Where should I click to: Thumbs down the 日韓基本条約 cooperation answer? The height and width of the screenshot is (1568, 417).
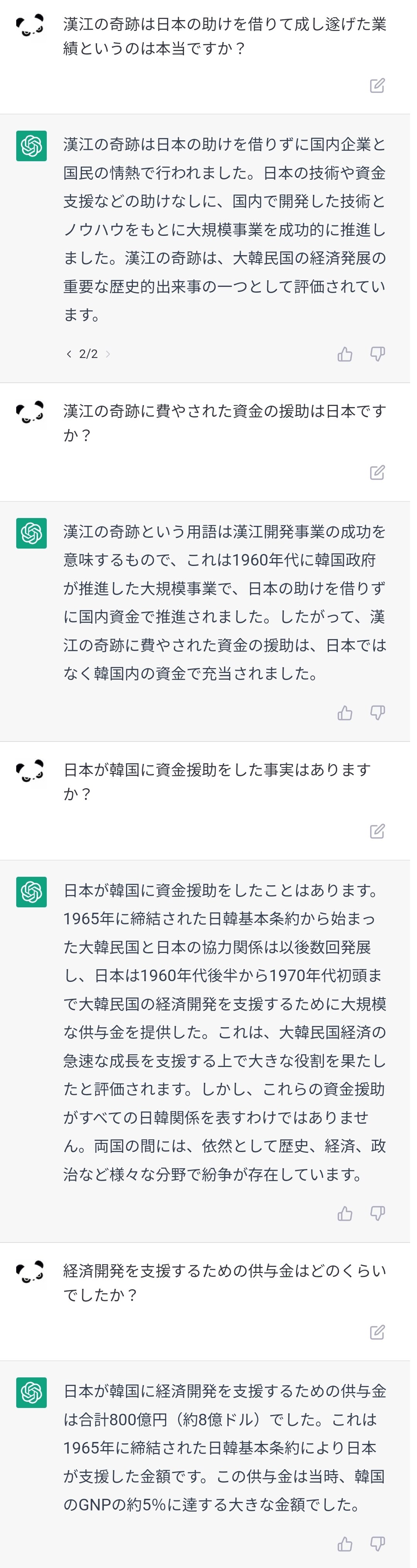click(378, 1213)
